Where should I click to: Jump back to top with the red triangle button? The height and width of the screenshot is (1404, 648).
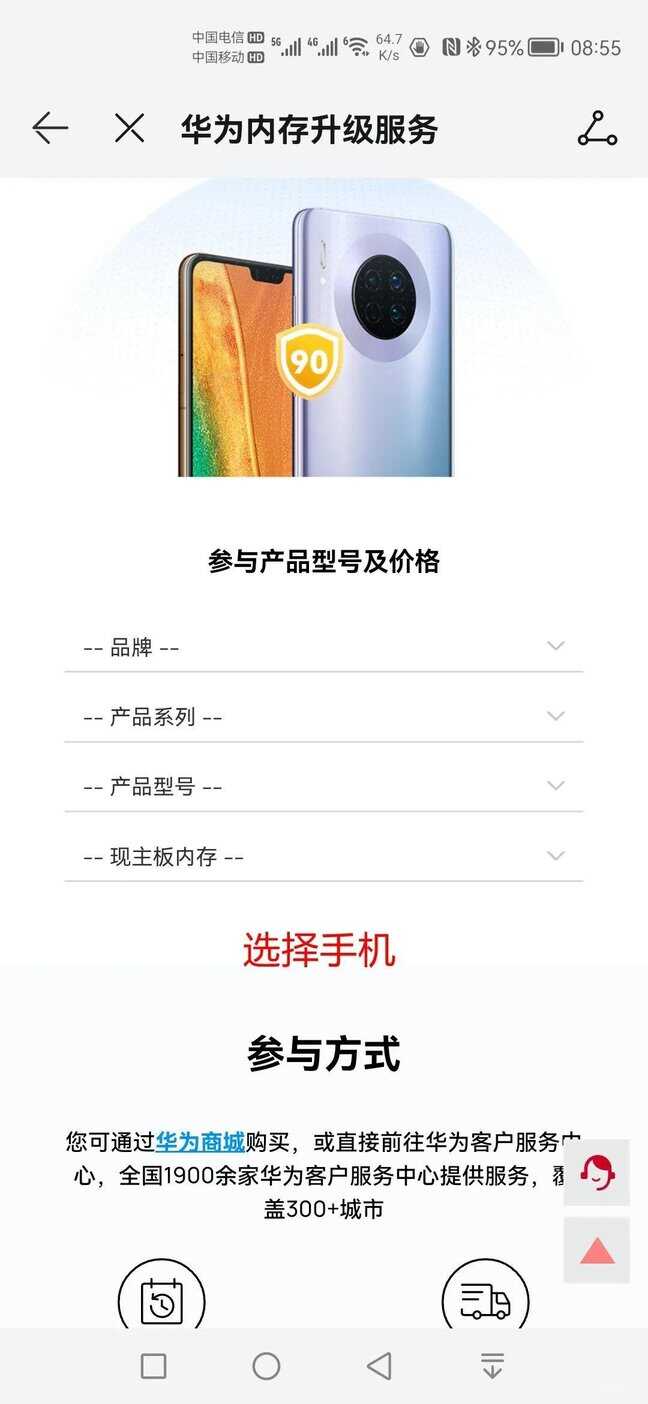coord(597,1250)
